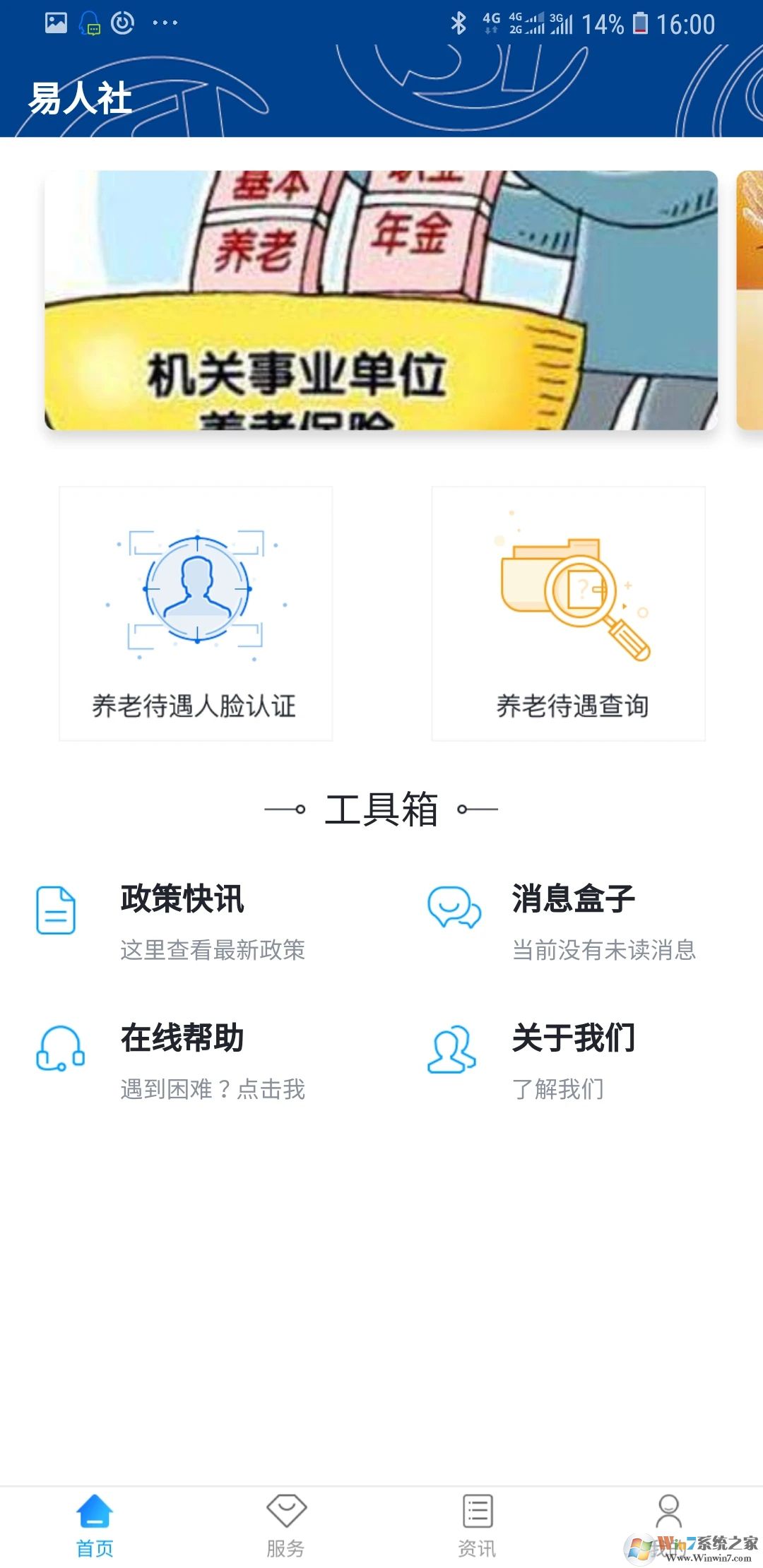Image resolution: width=763 pixels, height=1568 pixels.
Task: Check the battery level indicator
Action: click(x=638, y=23)
